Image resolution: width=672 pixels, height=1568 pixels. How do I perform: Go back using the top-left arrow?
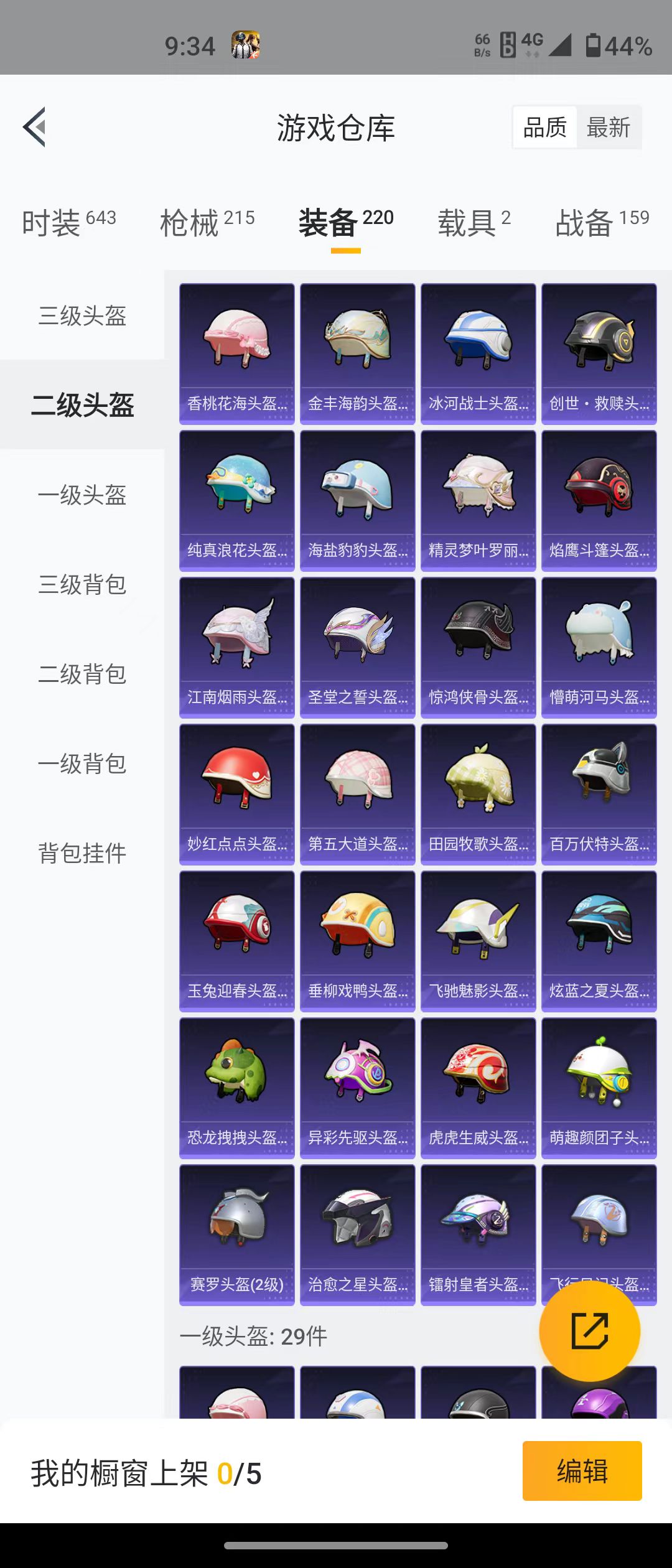click(x=35, y=127)
